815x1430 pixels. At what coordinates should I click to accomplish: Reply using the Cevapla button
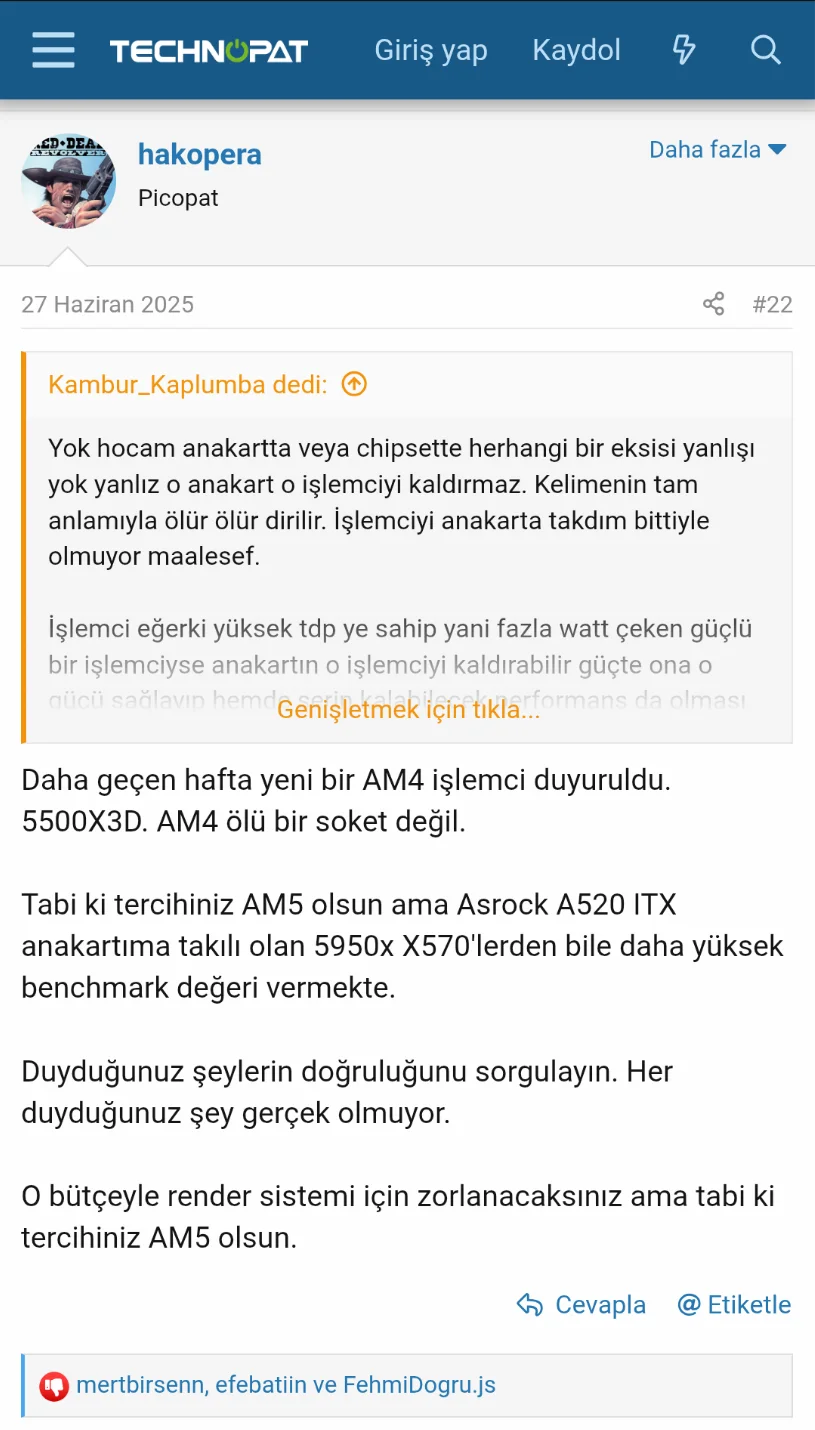582,1305
